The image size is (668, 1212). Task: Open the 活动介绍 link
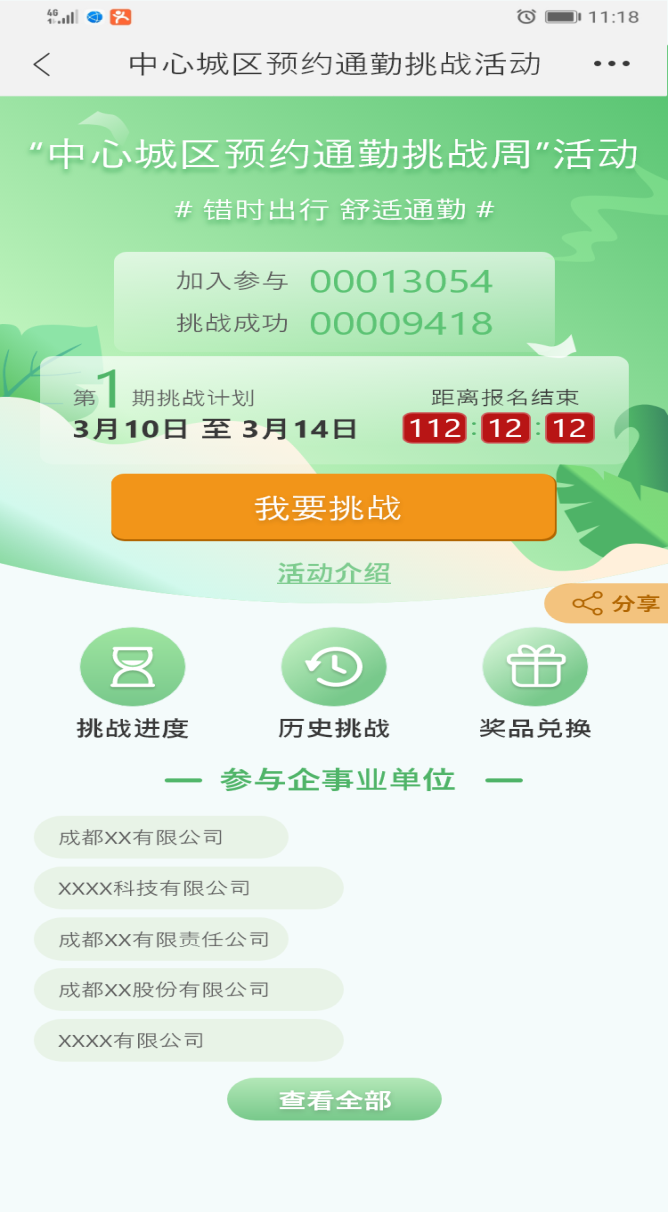[x=333, y=573]
